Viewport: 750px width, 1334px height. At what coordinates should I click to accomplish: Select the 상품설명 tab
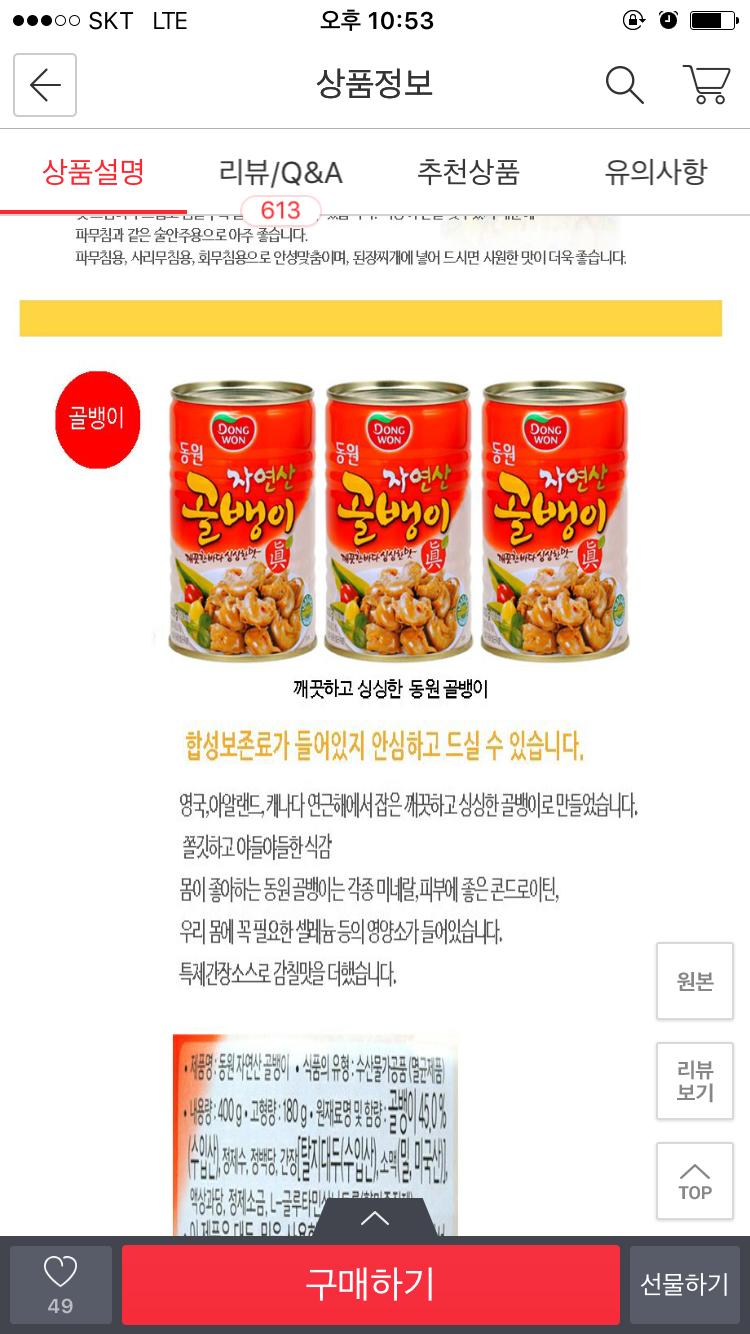tap(93, 173)
